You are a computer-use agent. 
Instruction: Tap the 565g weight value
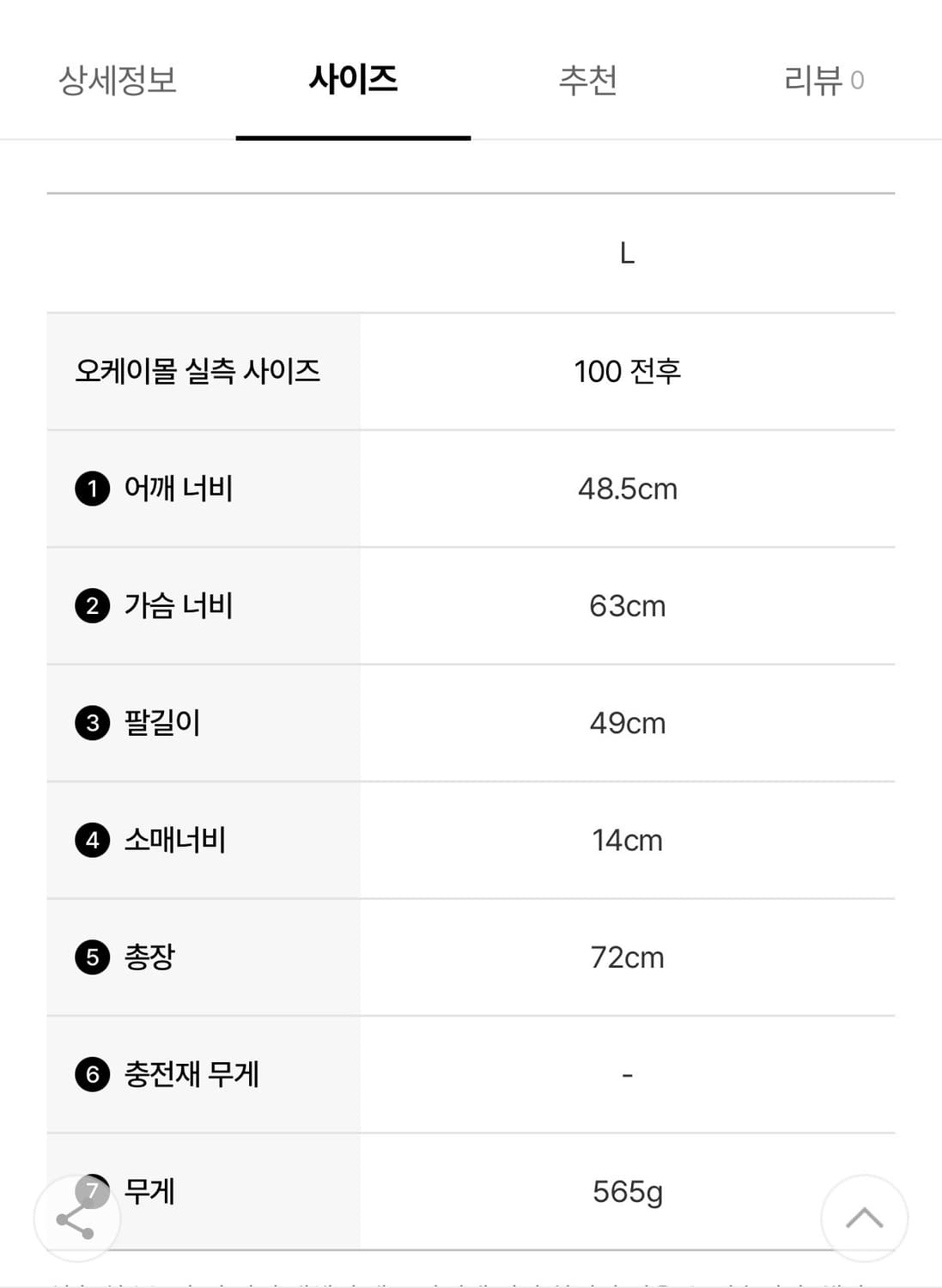(x=626, y=1192)
